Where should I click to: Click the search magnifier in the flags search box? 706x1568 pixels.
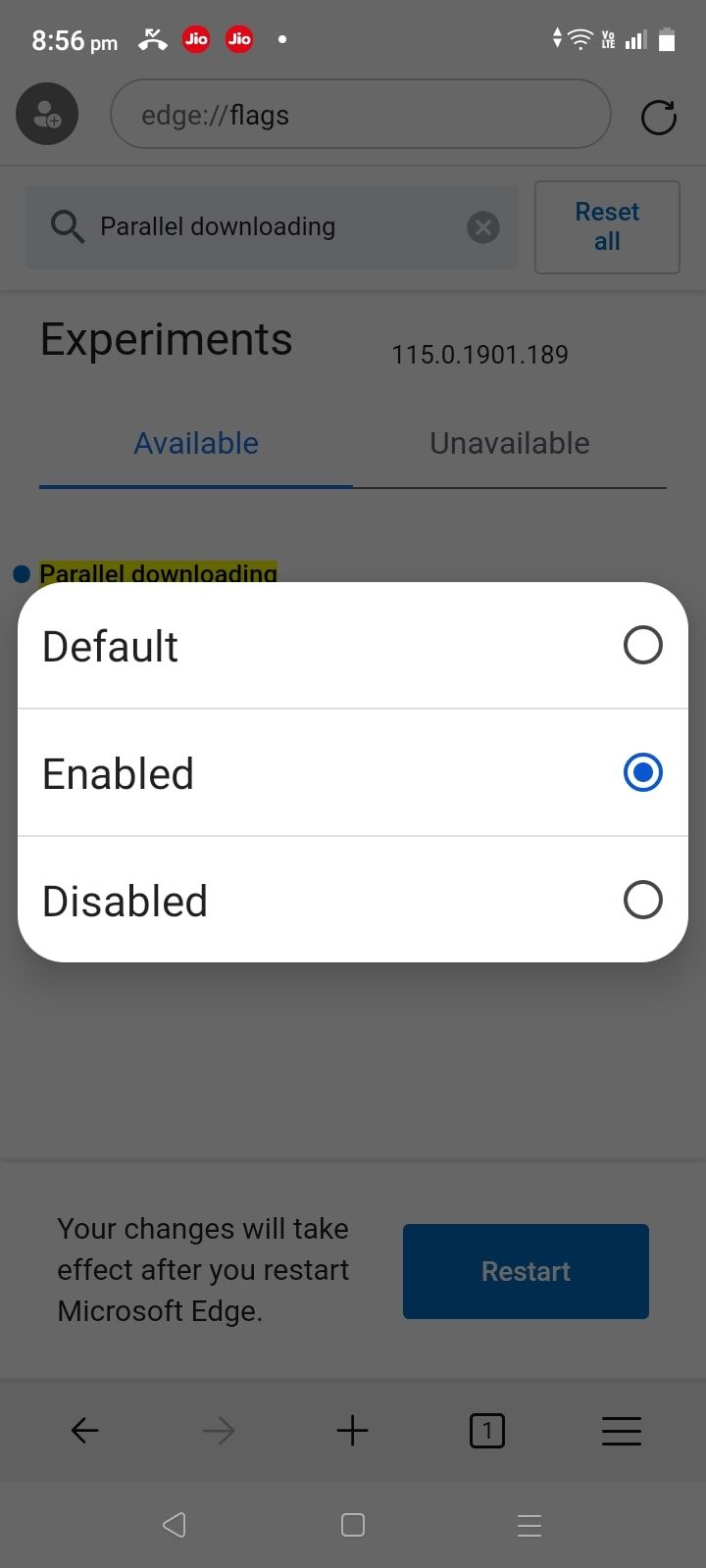click(x=67, y=226)
